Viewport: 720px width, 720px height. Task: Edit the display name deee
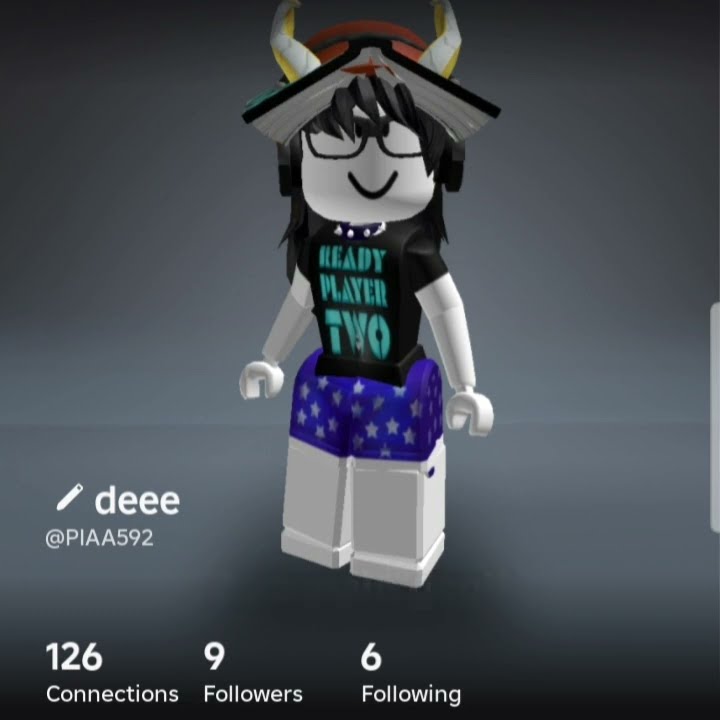[x=69, y=497]
